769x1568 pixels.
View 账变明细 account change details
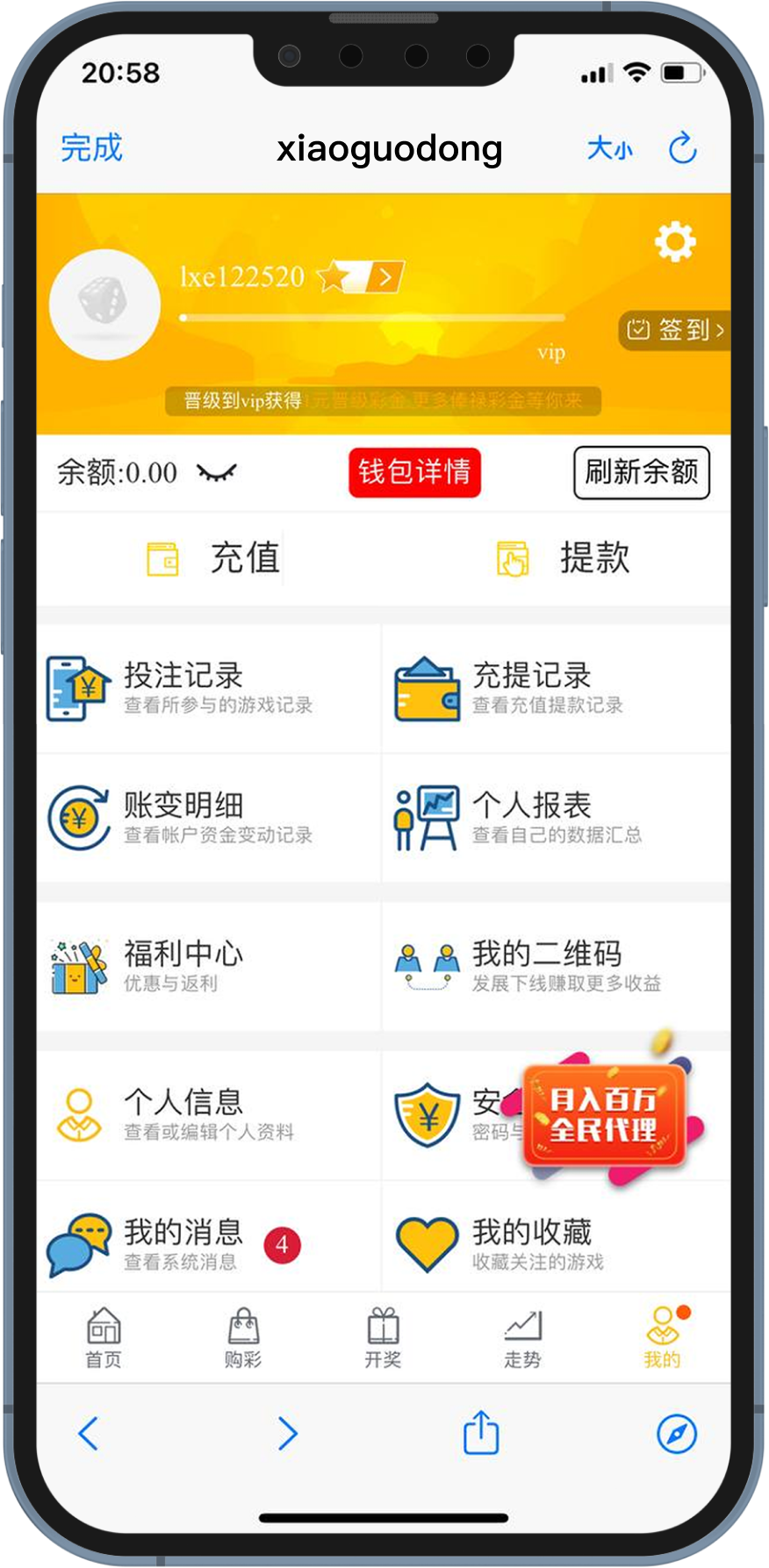click(208, 818)
